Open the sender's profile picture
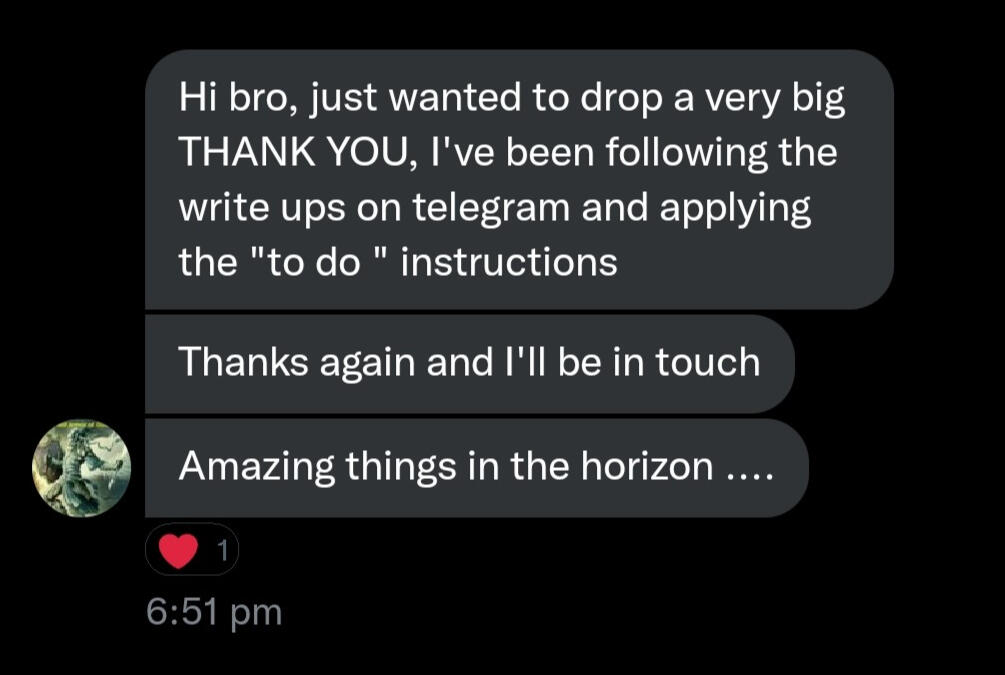The width and height of the screenshot is (1005, 675). click(x=82, y=468)
